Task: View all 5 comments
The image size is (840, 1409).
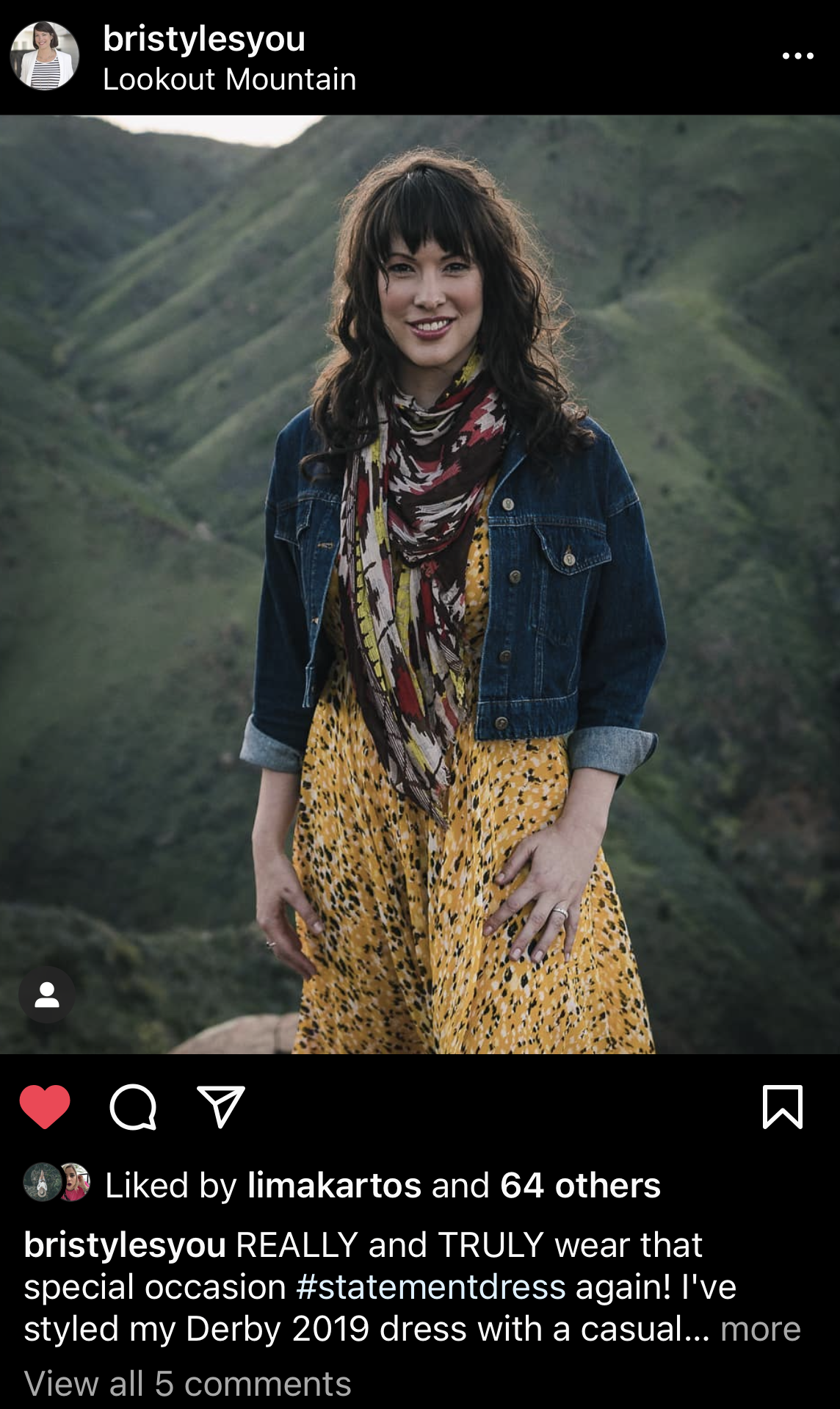Action: tap(187, 1384)
